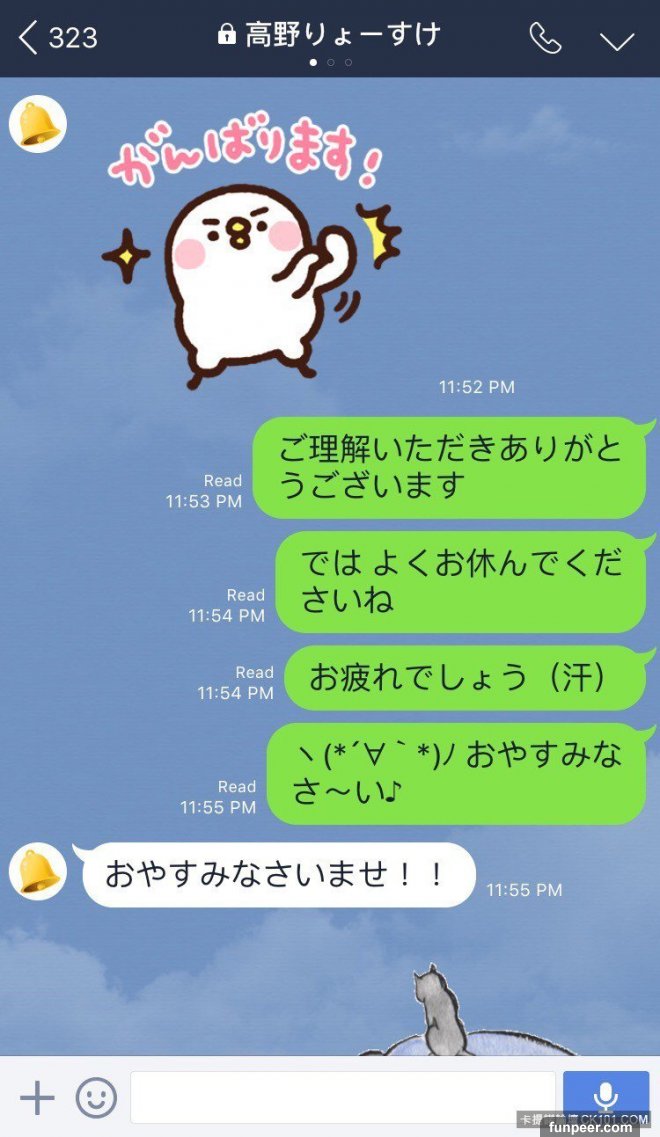Tap the microphone voice message button
This screenshot has height=1137, width=660.
(x=605, y=1095)
